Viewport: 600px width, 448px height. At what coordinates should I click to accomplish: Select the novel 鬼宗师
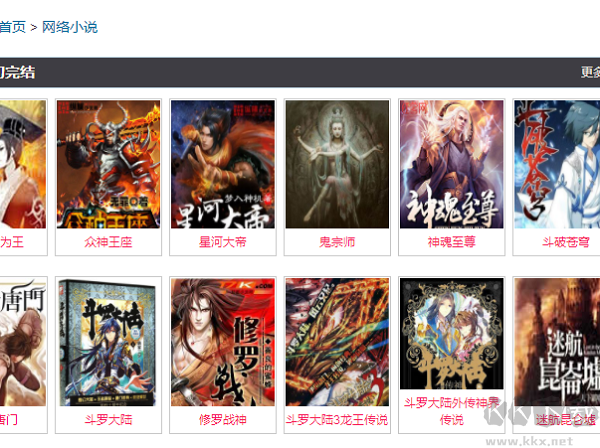pos(337,164)
